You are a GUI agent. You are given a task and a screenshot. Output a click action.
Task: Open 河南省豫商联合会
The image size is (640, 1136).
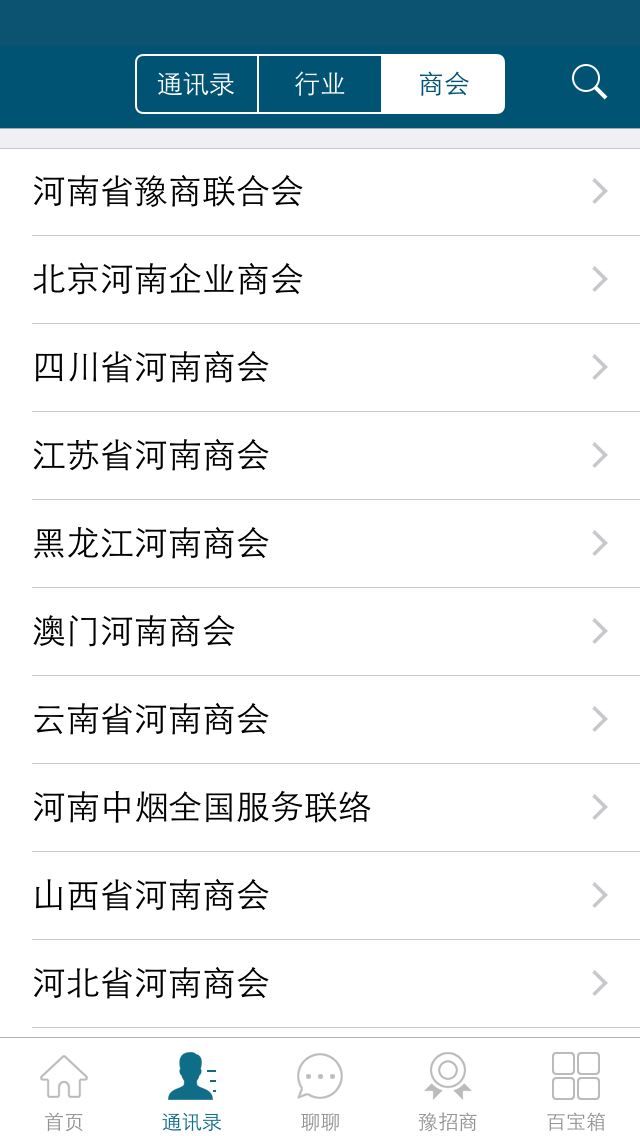320,192
